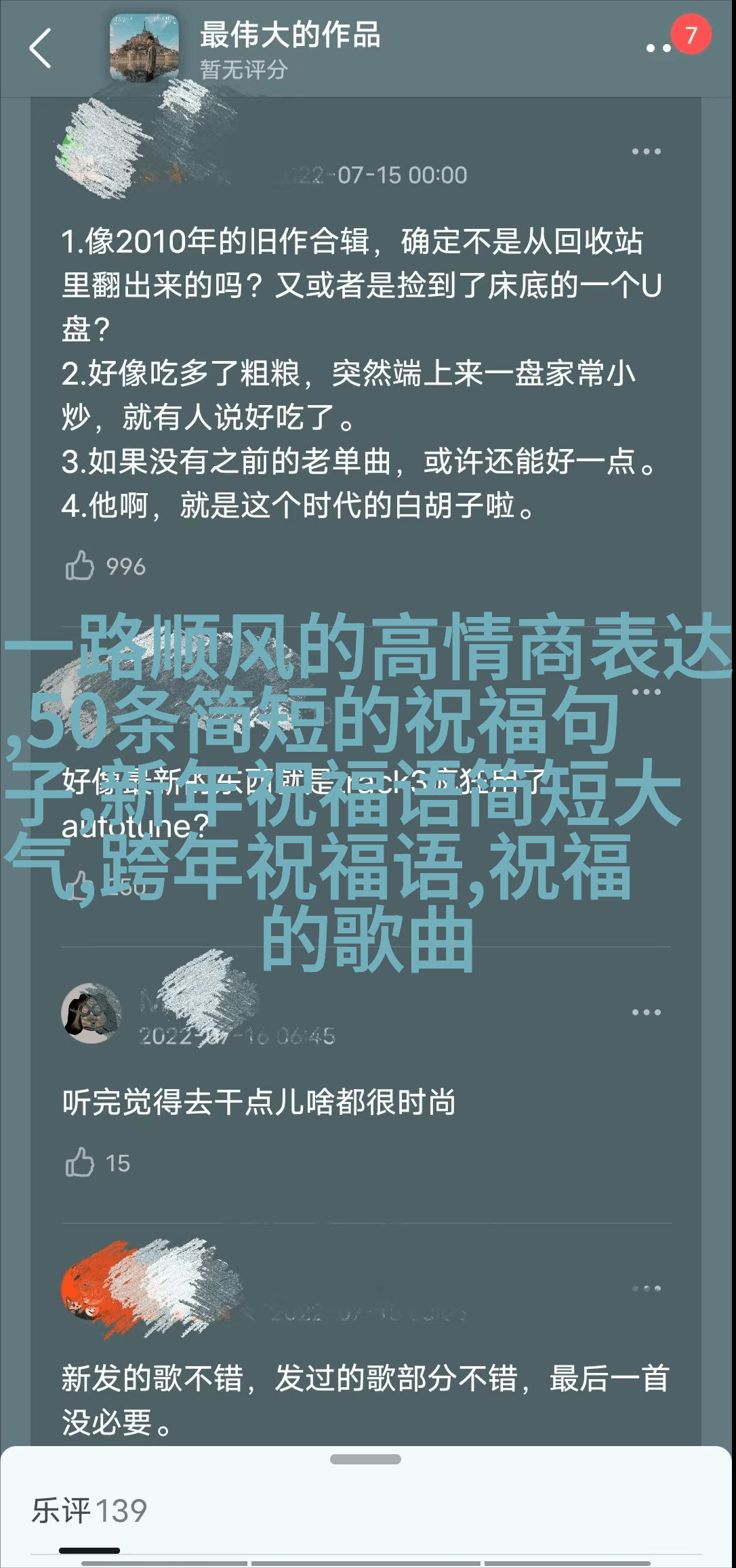Like the review with 996 likes
736x1568 pixels.
(x=80, y=566)
